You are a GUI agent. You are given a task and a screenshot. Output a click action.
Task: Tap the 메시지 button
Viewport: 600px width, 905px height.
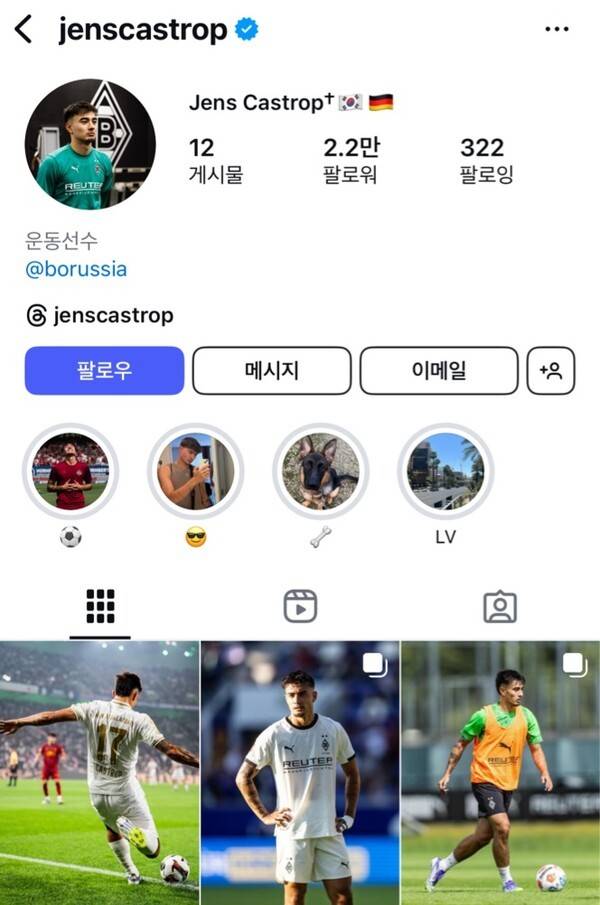[272, 371]
